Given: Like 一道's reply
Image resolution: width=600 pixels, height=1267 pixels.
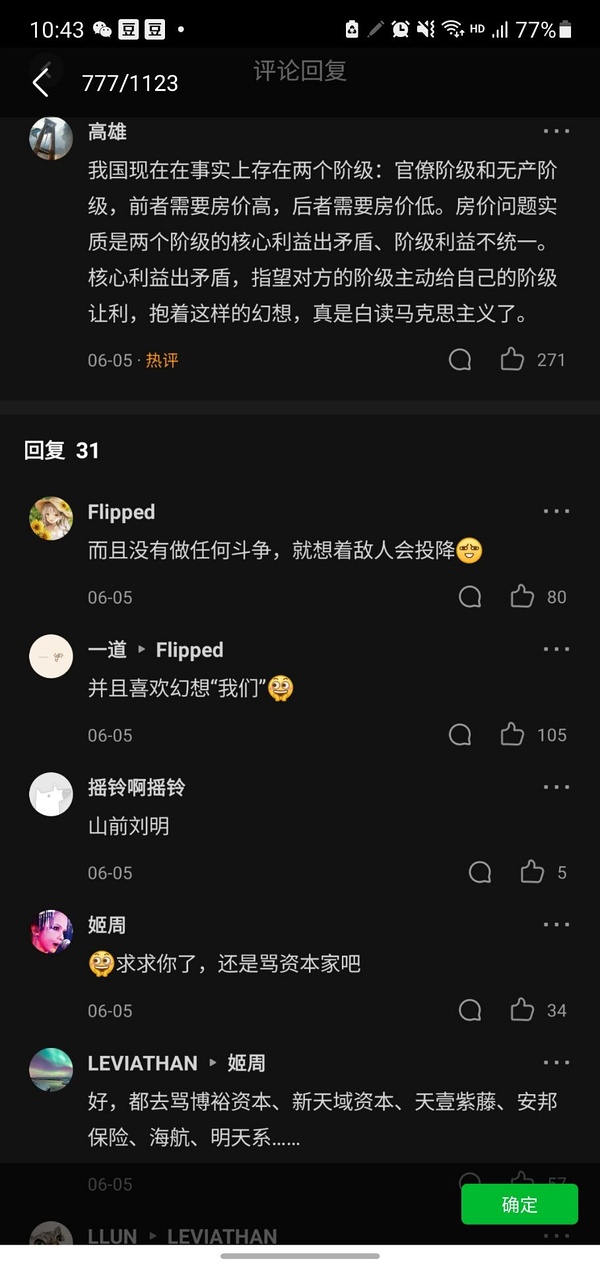Looking at the screenshot, I should pyautogui.click(x=512, y=735).
